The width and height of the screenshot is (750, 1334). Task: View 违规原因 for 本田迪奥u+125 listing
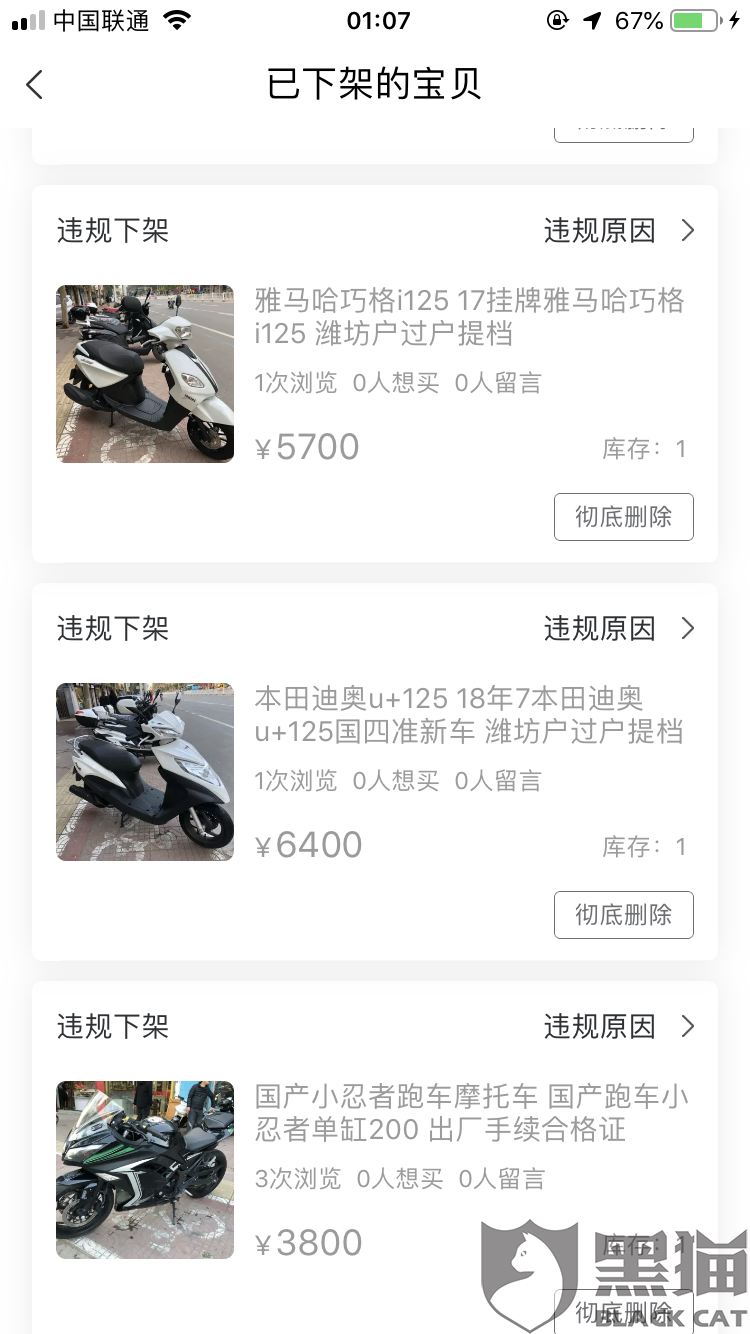(x=618, y=629)
